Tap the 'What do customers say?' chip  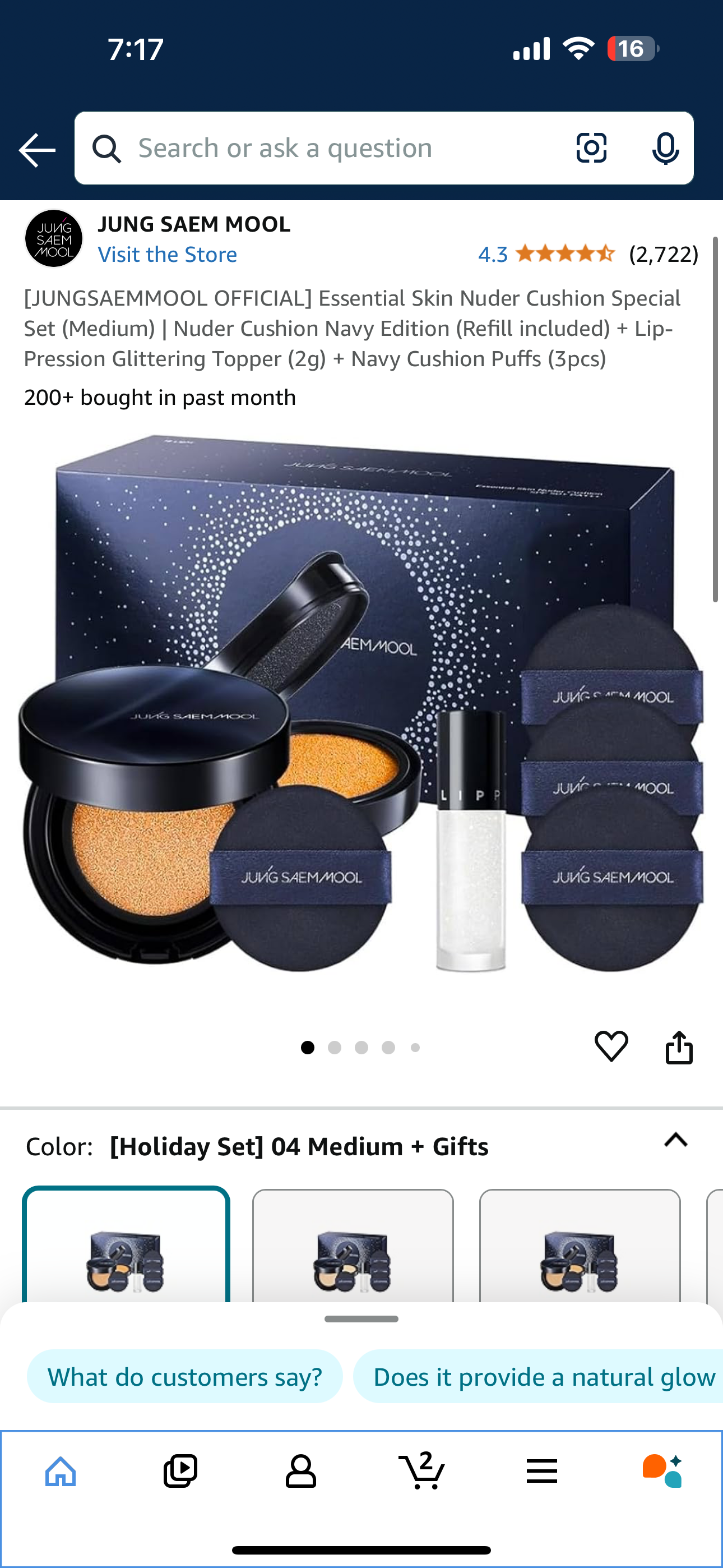click(185, 1377)
